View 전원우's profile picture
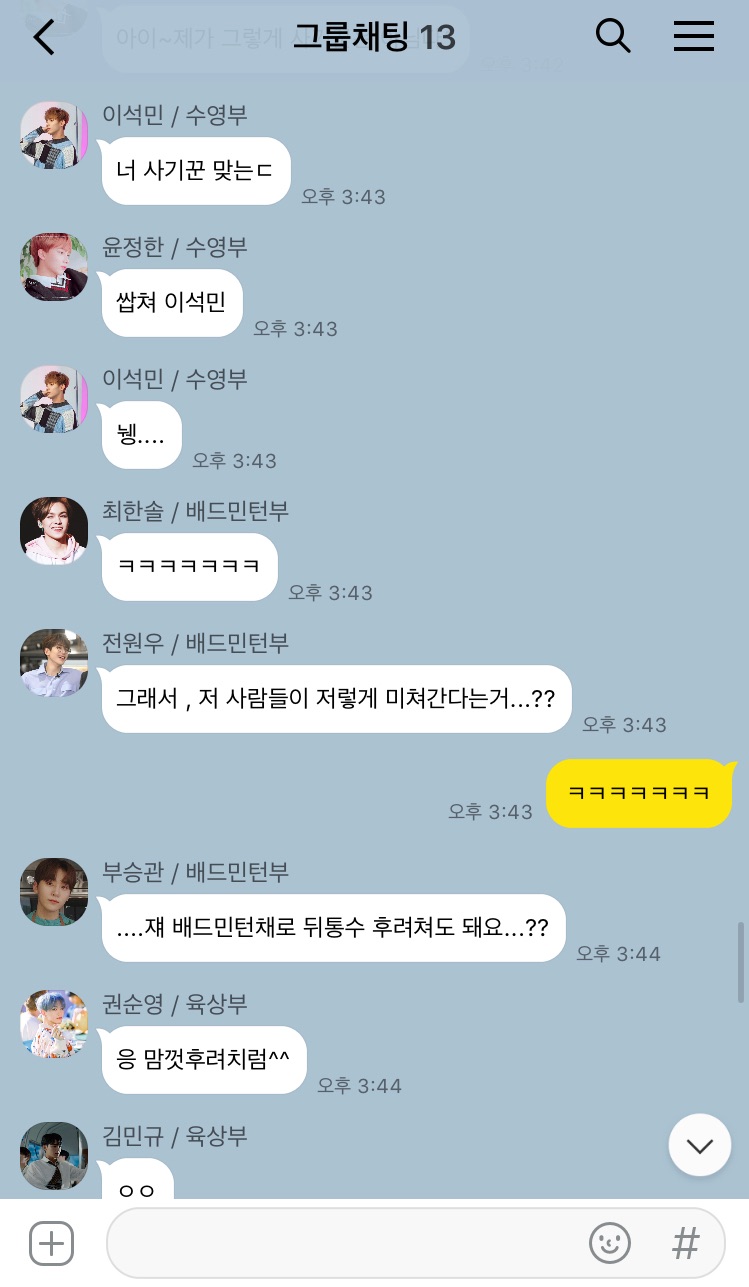Screen dimensions: 749x1287 54,663
